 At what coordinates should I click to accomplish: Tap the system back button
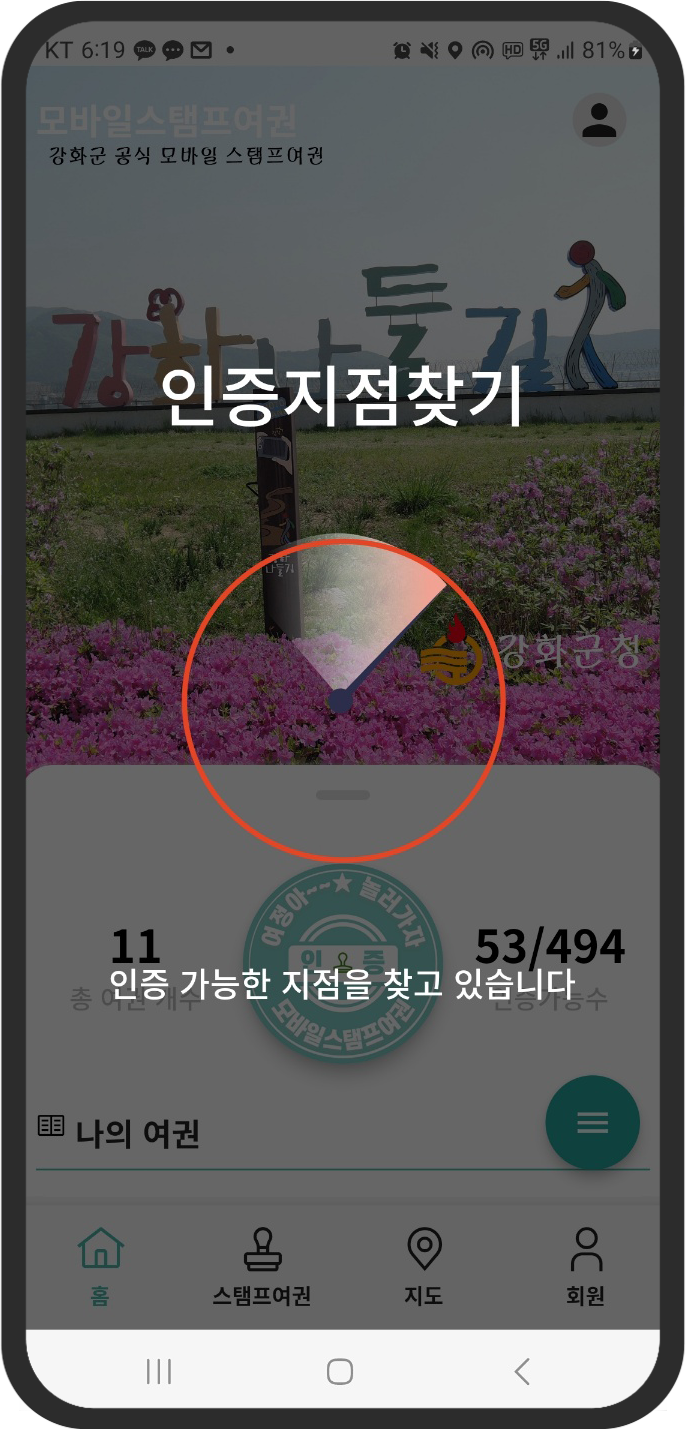coord(521,1371)
